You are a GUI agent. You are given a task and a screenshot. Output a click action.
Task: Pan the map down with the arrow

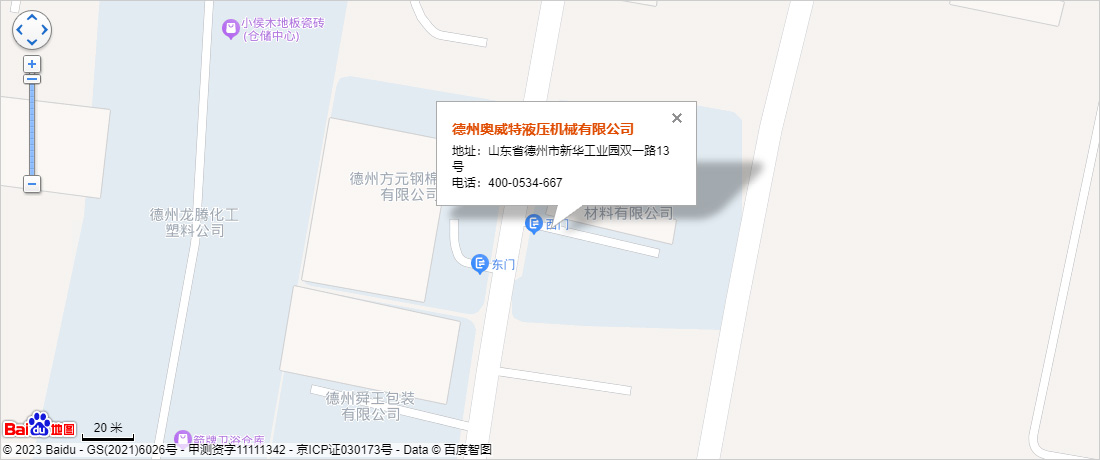click(32, 43)
